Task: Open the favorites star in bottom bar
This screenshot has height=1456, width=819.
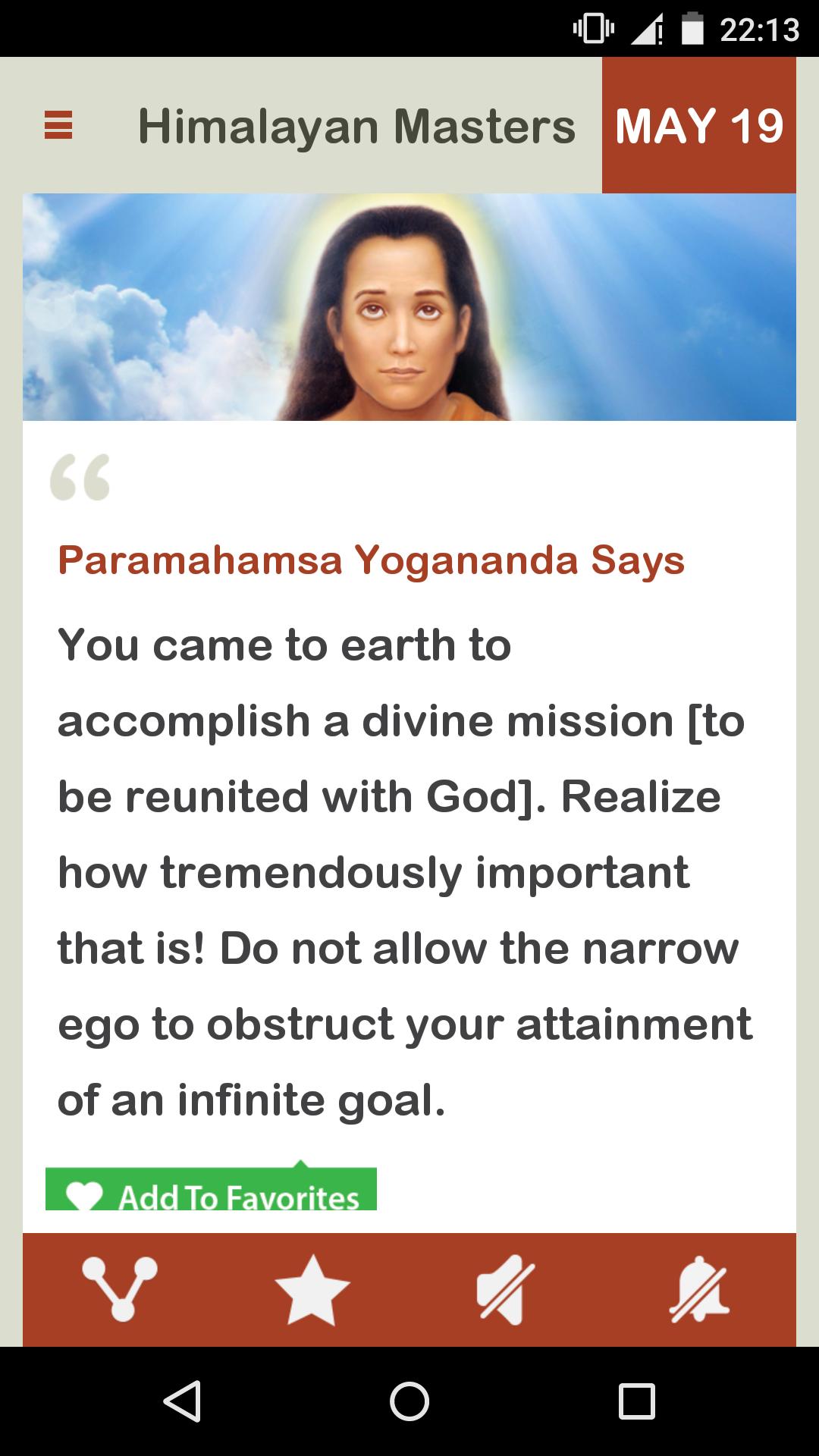Action: 312,1289
